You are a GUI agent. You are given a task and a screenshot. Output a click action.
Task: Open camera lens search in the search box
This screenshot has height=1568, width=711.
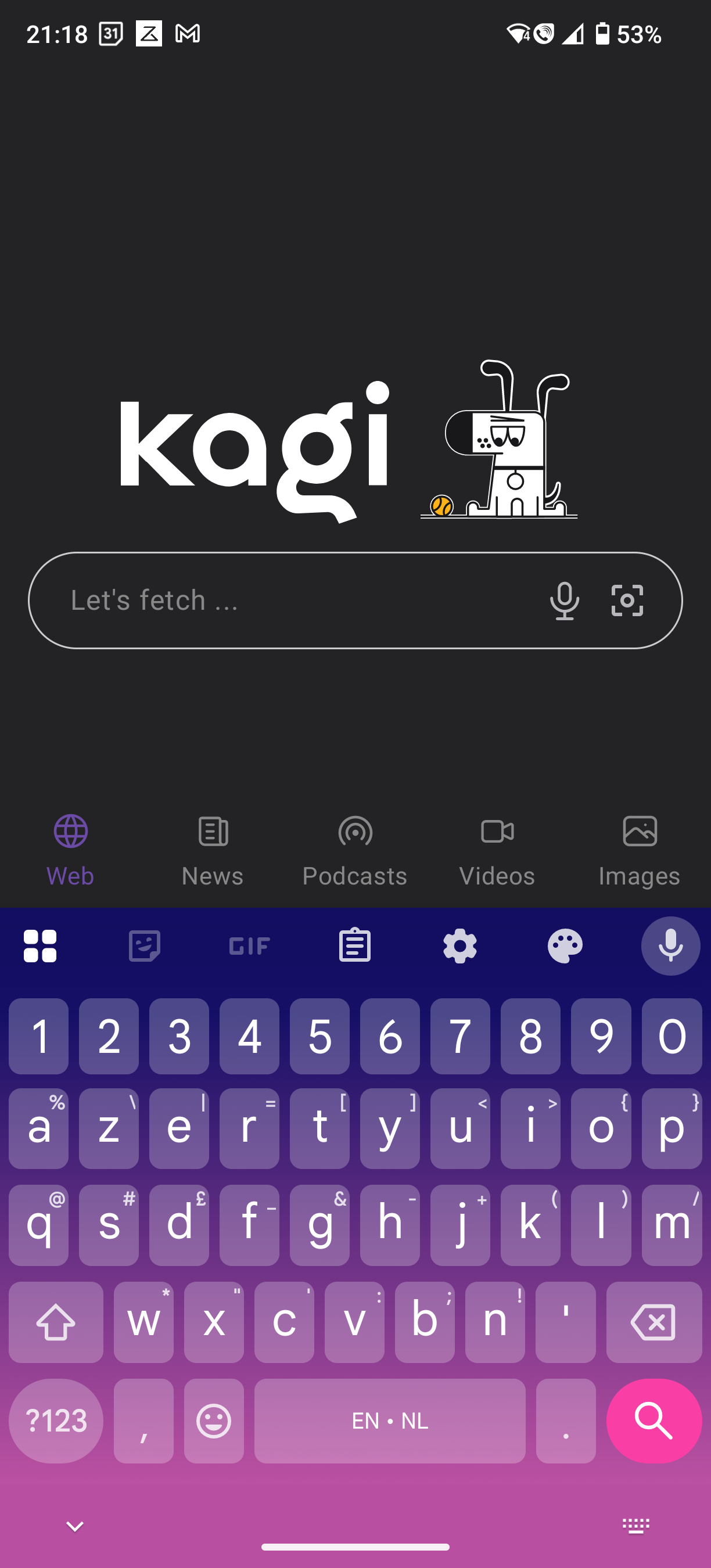(x=627, y=600)
